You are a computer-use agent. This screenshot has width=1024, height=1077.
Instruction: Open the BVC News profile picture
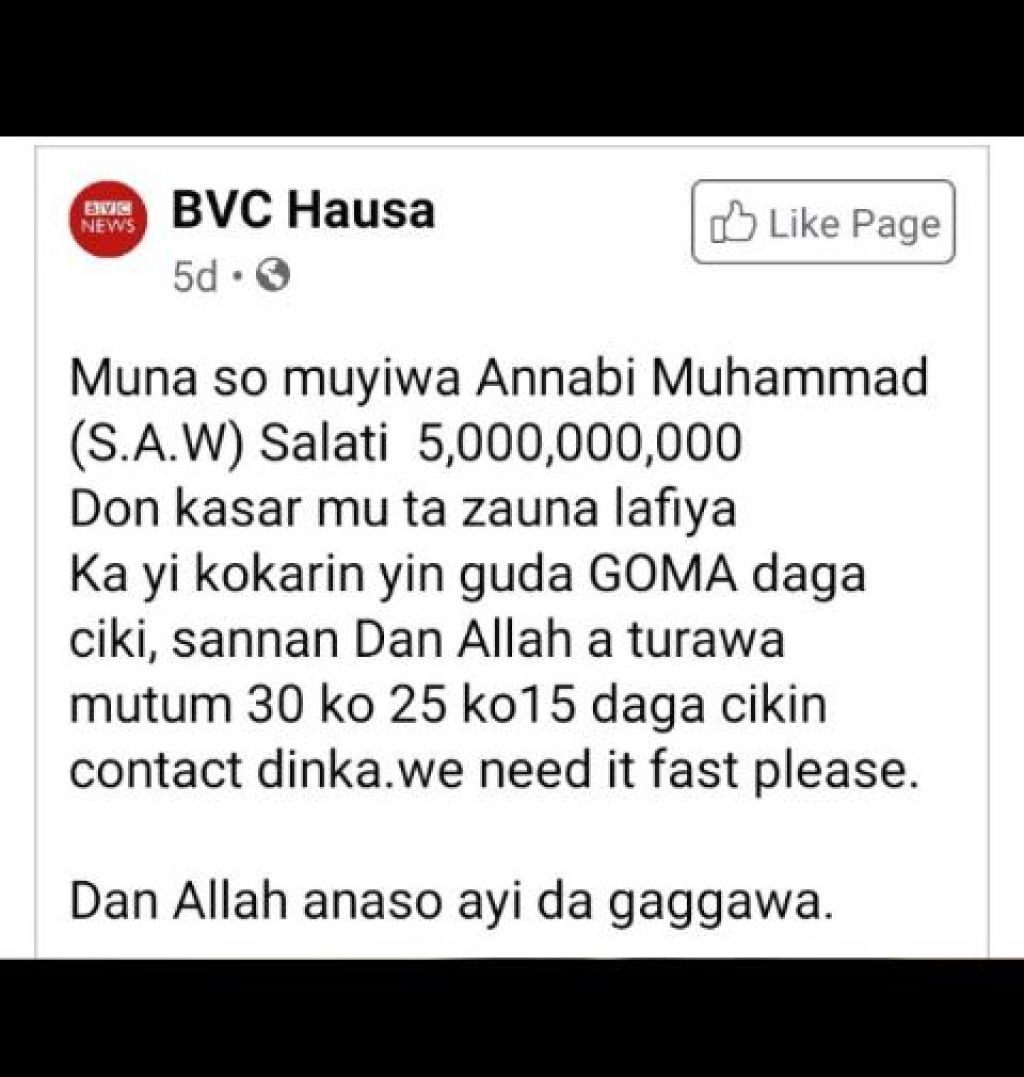point(108,219)
